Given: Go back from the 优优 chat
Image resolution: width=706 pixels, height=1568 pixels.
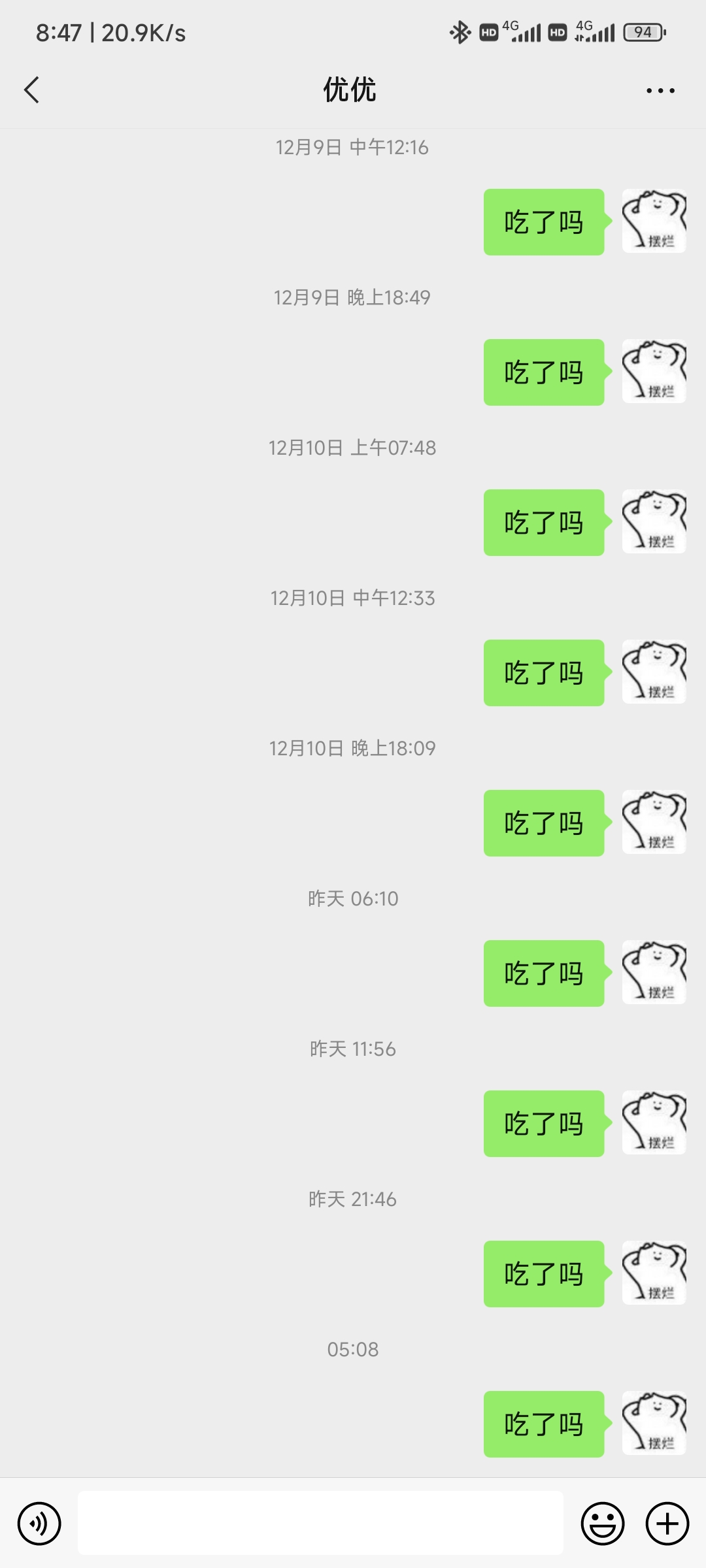Looking at the screenshot, I should [31, 90].
